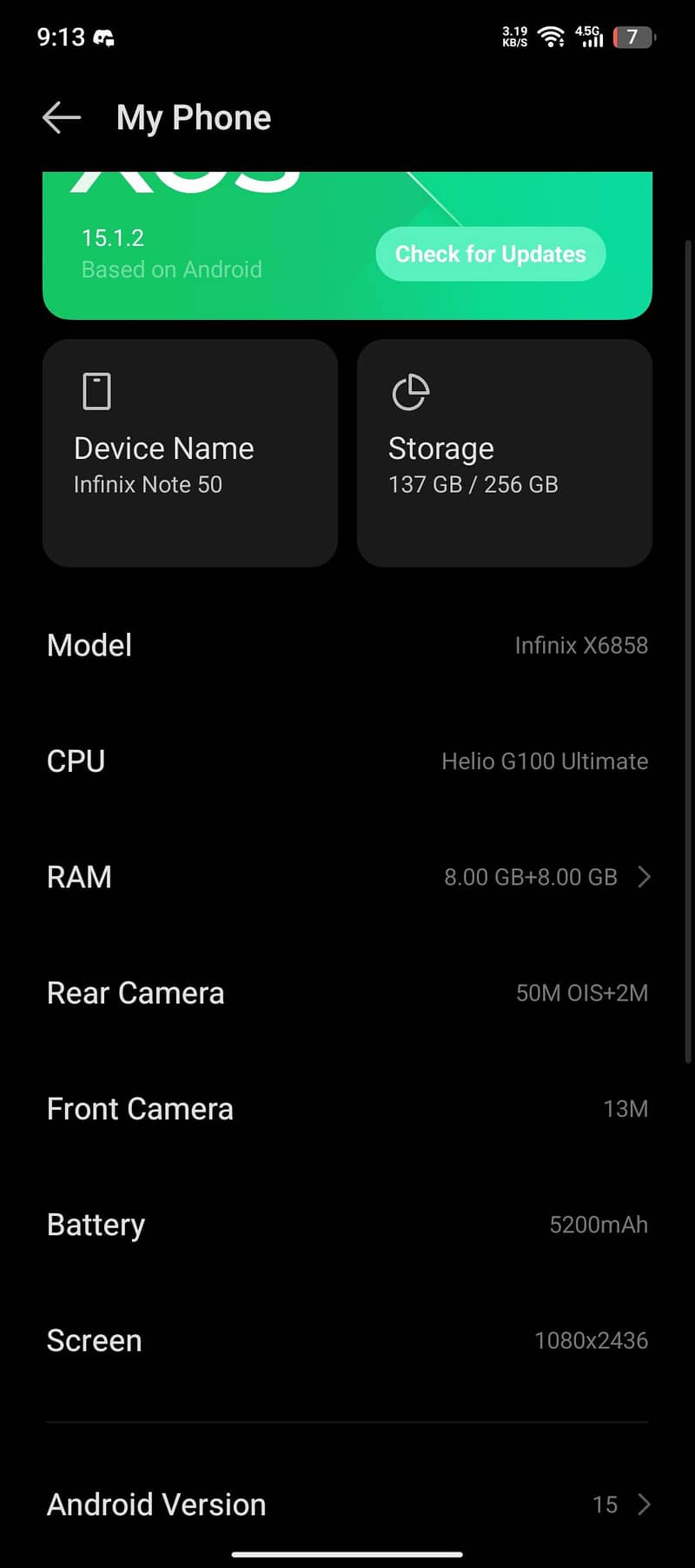This screenshot has width=695, height=1568.
Task: Tap the phone icon on Device Name card
Action: (x=96, y=391)
